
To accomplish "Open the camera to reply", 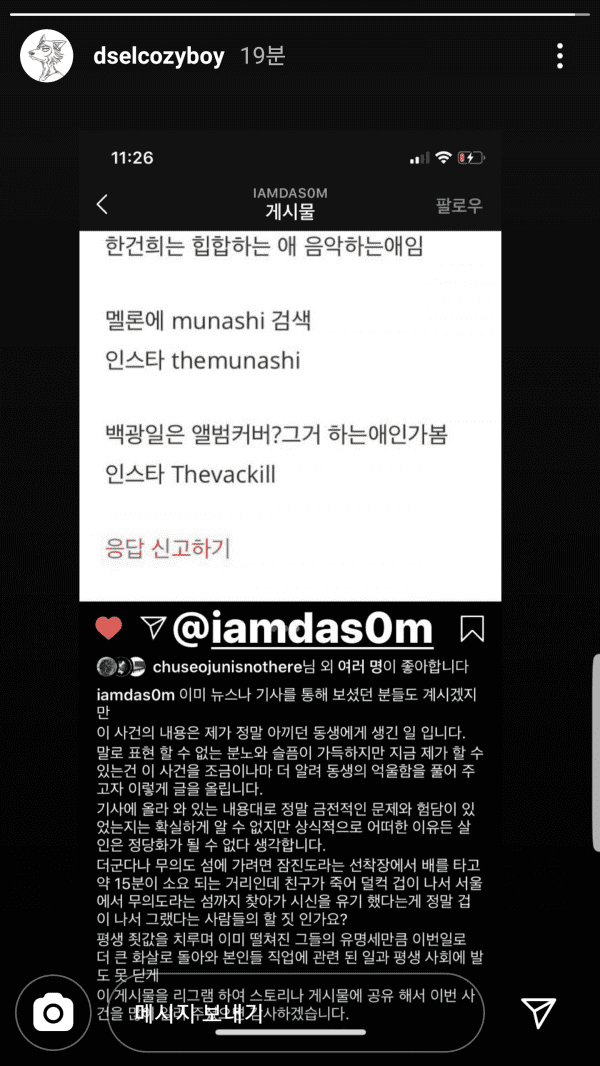I will coord(54,1013).
